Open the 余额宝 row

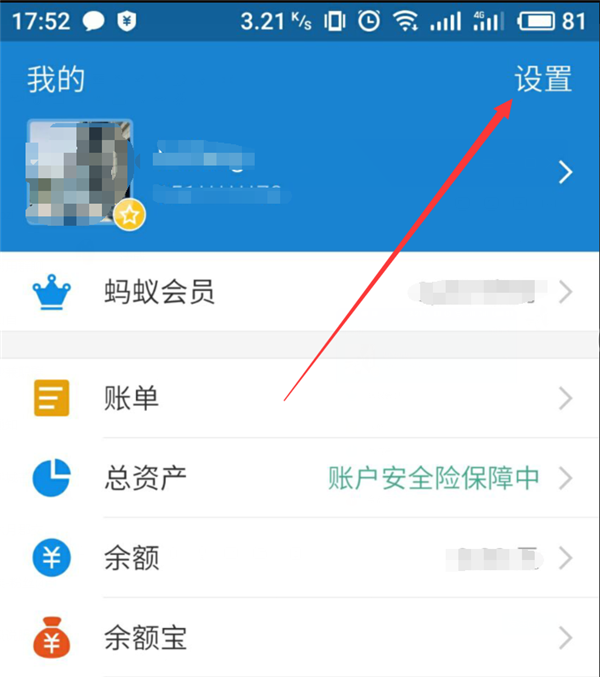point(300,637)
